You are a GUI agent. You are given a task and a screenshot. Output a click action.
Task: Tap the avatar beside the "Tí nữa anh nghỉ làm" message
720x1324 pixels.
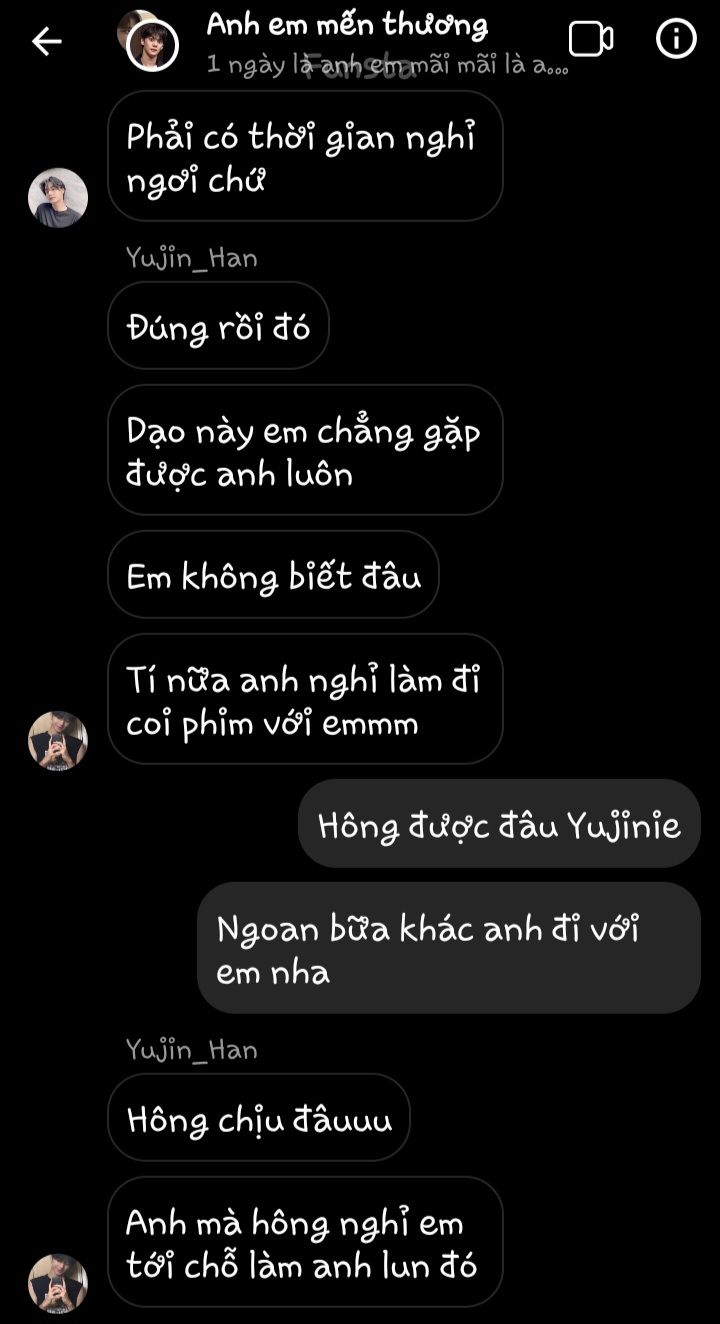[58, 741]
